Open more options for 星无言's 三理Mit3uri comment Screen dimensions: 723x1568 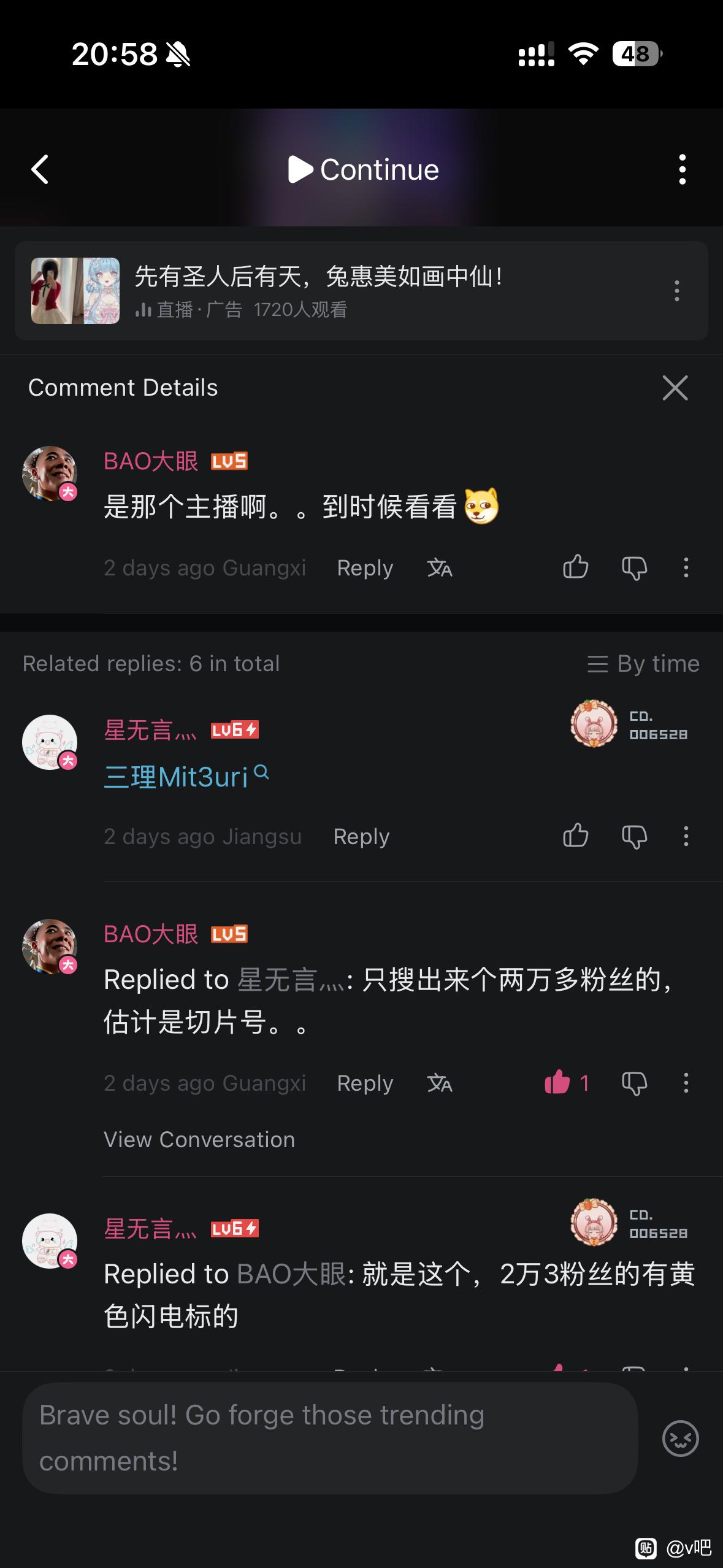(x=686, y=837)
